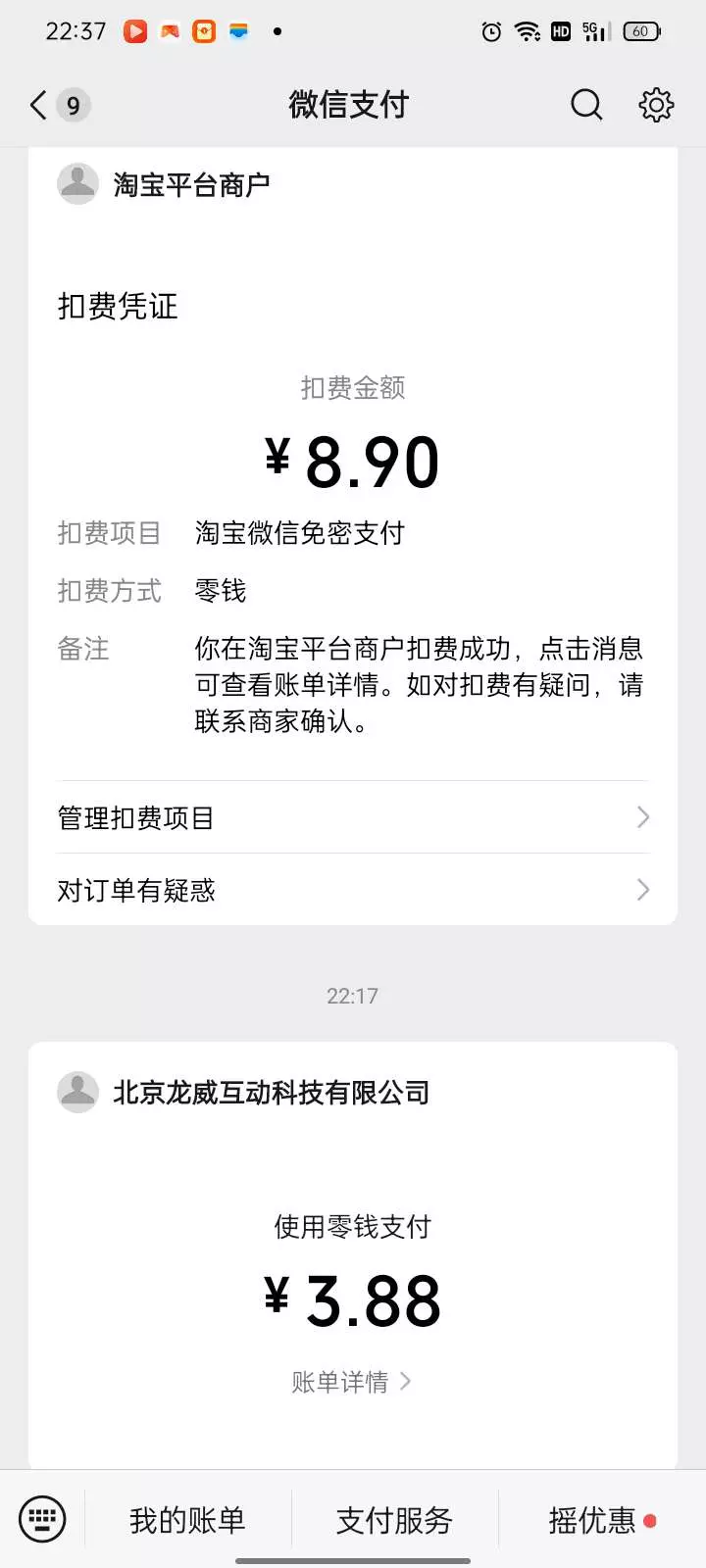Open 北京龙威互动科技有限公司 payment card

[353, 1225]
